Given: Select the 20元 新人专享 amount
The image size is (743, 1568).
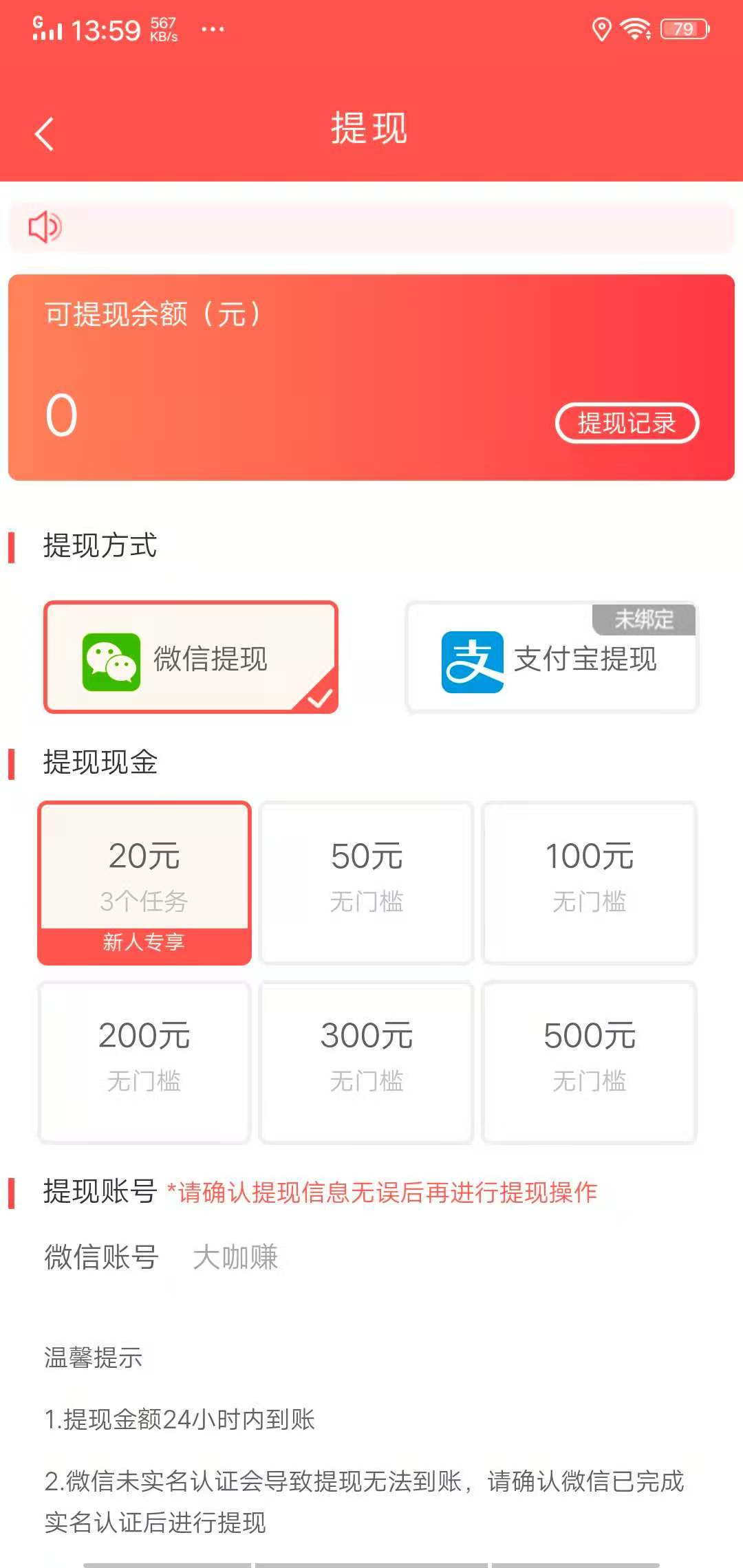Looking at the screenshot, I should point(144,882).
